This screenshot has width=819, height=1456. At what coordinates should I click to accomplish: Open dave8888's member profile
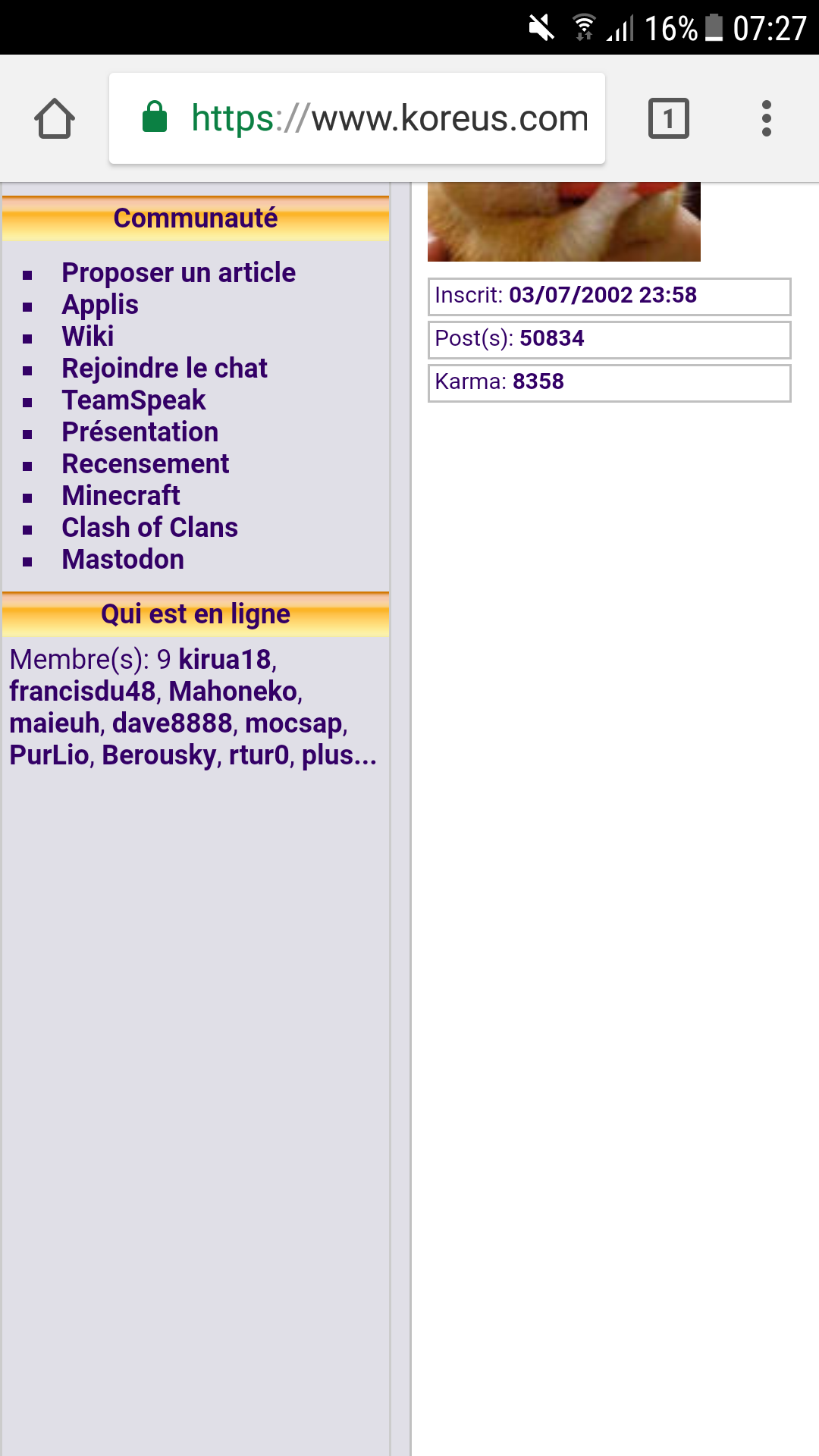[x=172, y=723]
